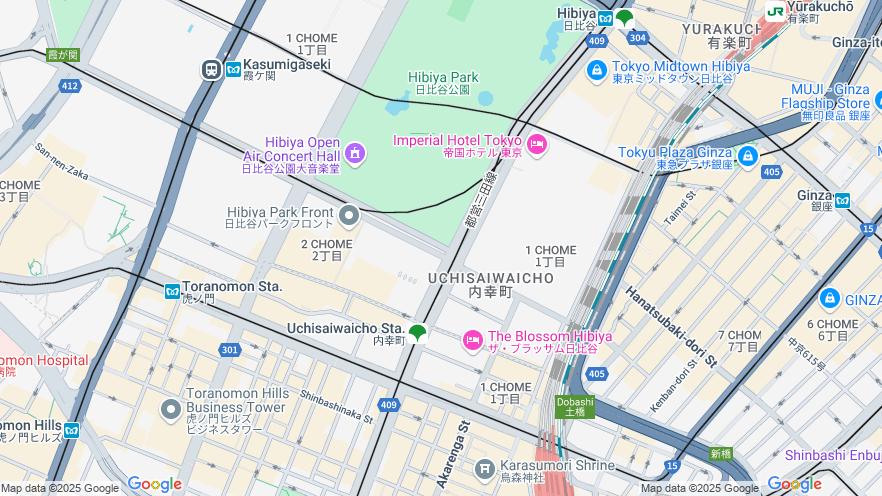This screenshot has width=882, height=496.
Task: Tap the Dobashi expressway sign
Action: (574, 406)
